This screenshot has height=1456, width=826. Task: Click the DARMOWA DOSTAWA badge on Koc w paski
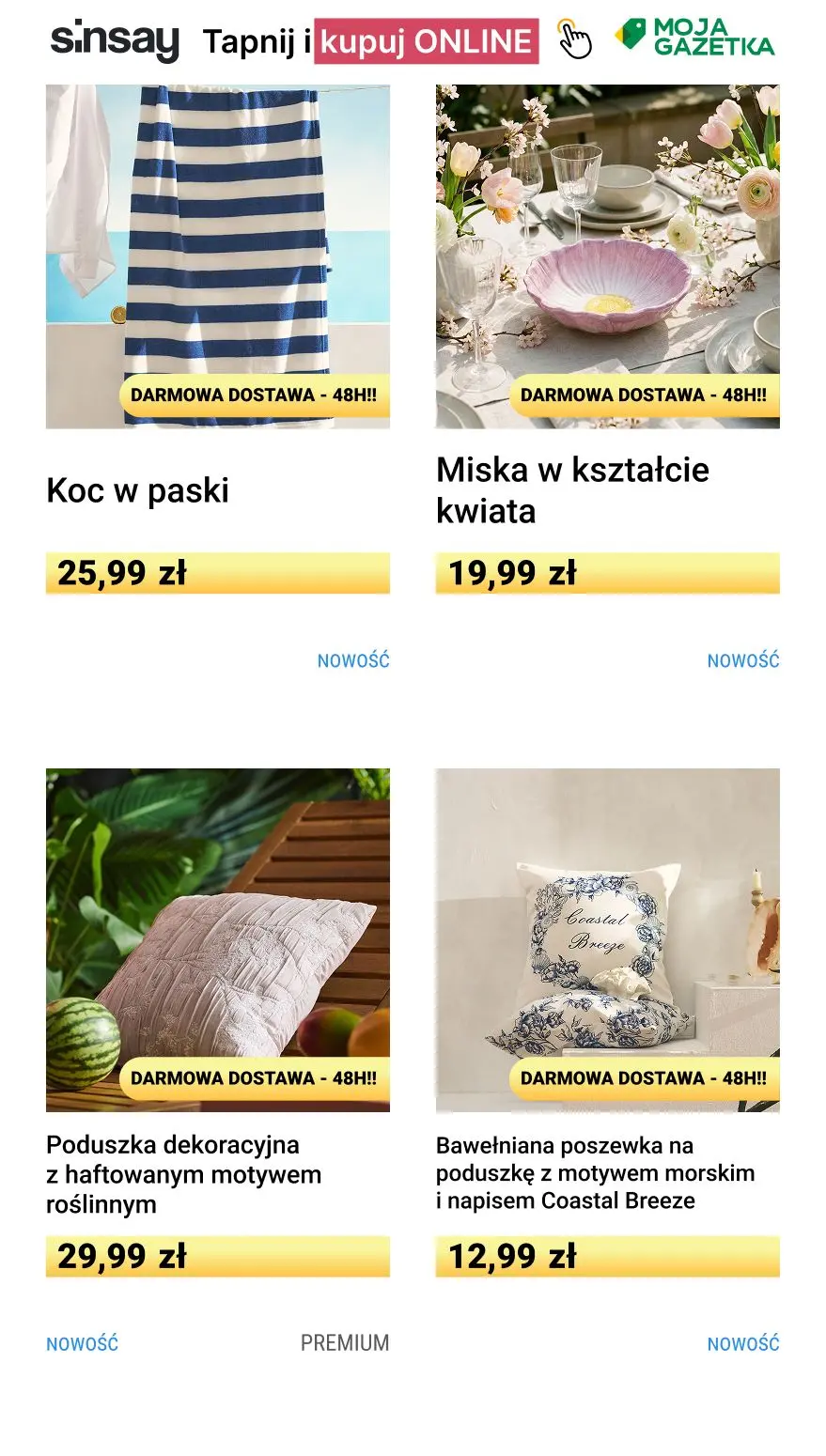(x=256, y=395)
